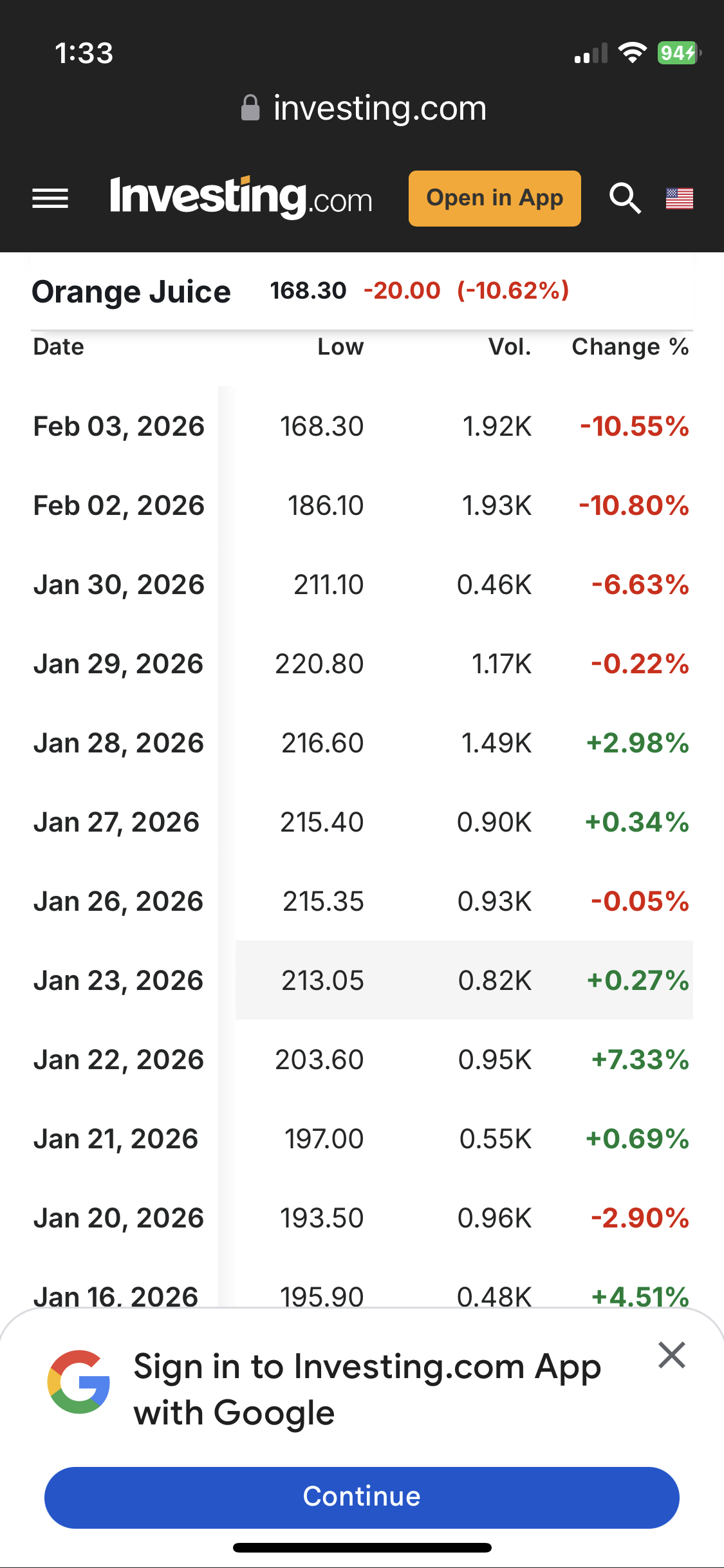The width and height of the screenshot is (724, 1568).
Task: Dismiss the Google sign-in prompt
Action: pyautogui.click(x=671, y=1355)
